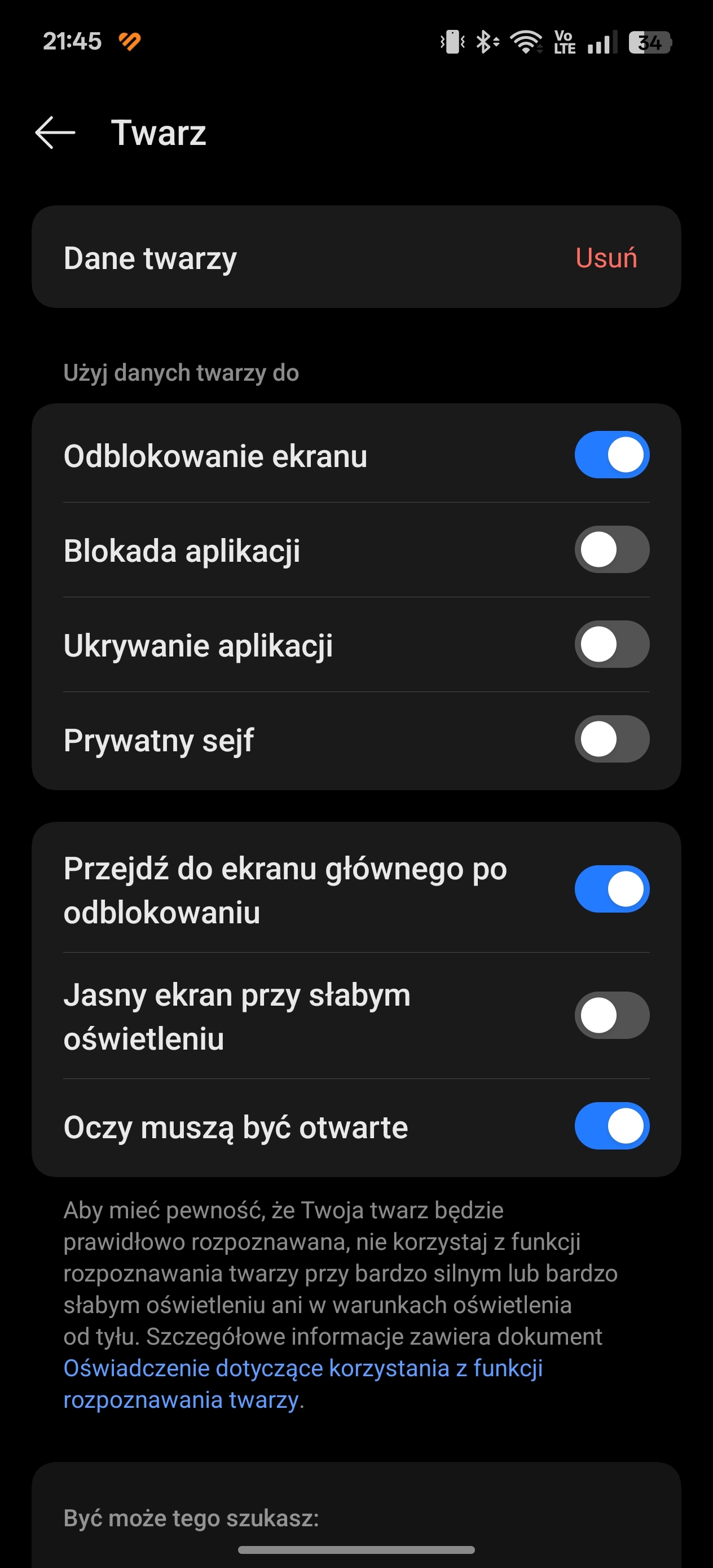This screenshot has height=1568, width=713.
Task: Open the Oświadczenie dotyczące rozpoznawania twarzy link
Action: tap(302, 1384)
